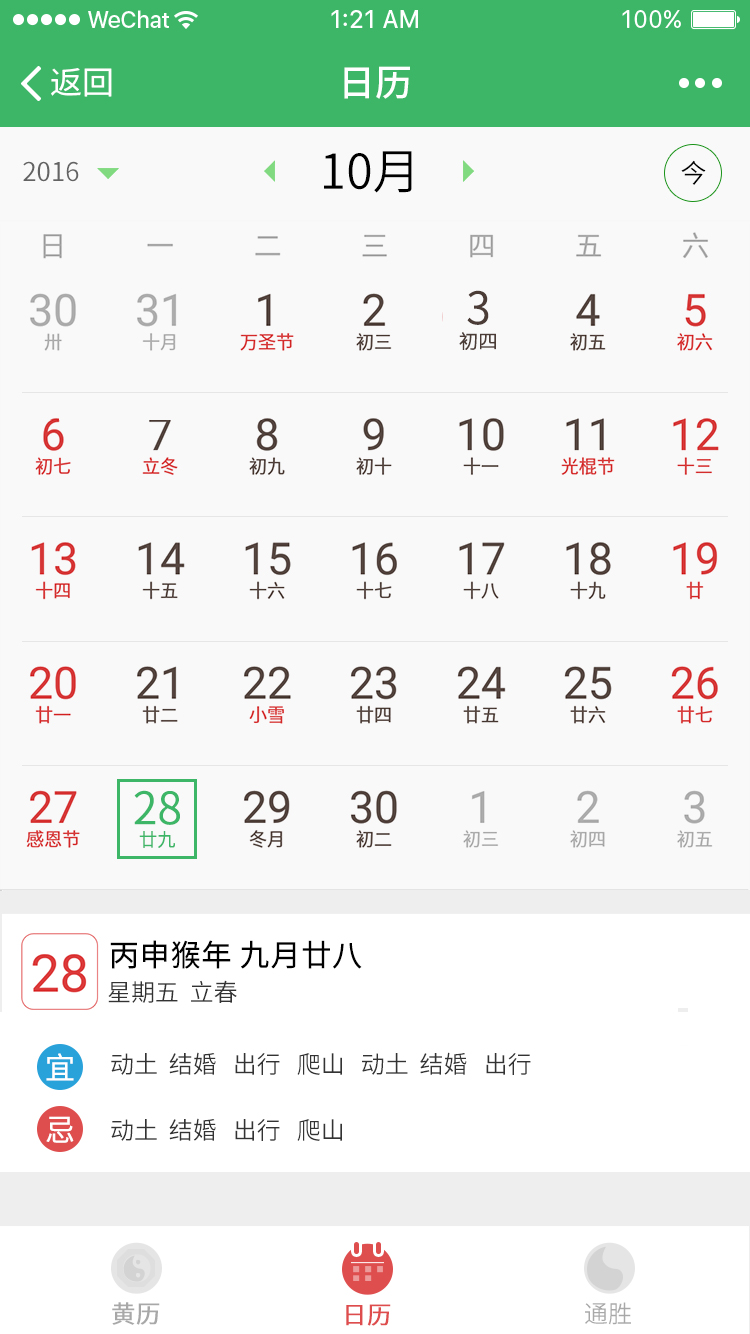Go back using the 返回 button
Screen dimensions: 750x1334
coord(67,83)
